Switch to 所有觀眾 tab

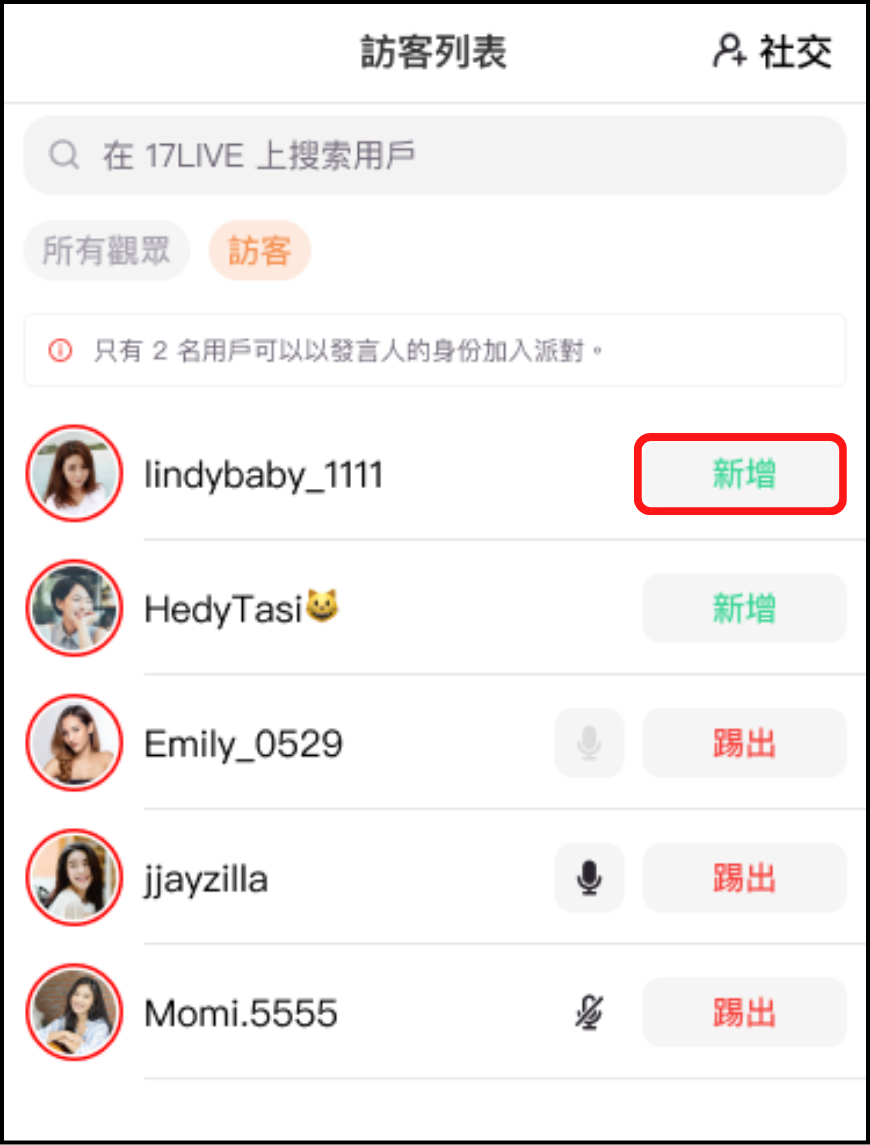(106, 250)
